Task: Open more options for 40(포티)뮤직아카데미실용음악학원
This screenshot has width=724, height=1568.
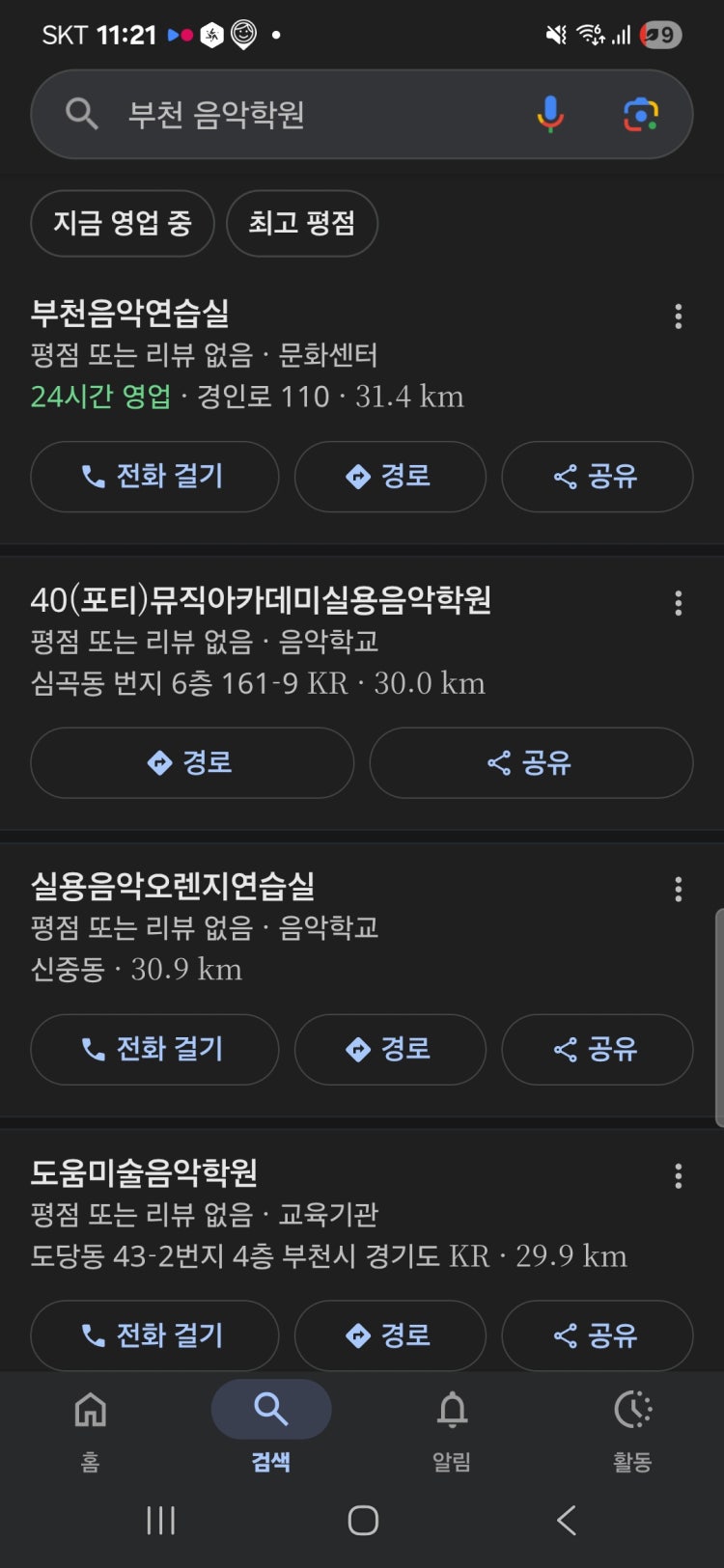Action: point(679,603)
